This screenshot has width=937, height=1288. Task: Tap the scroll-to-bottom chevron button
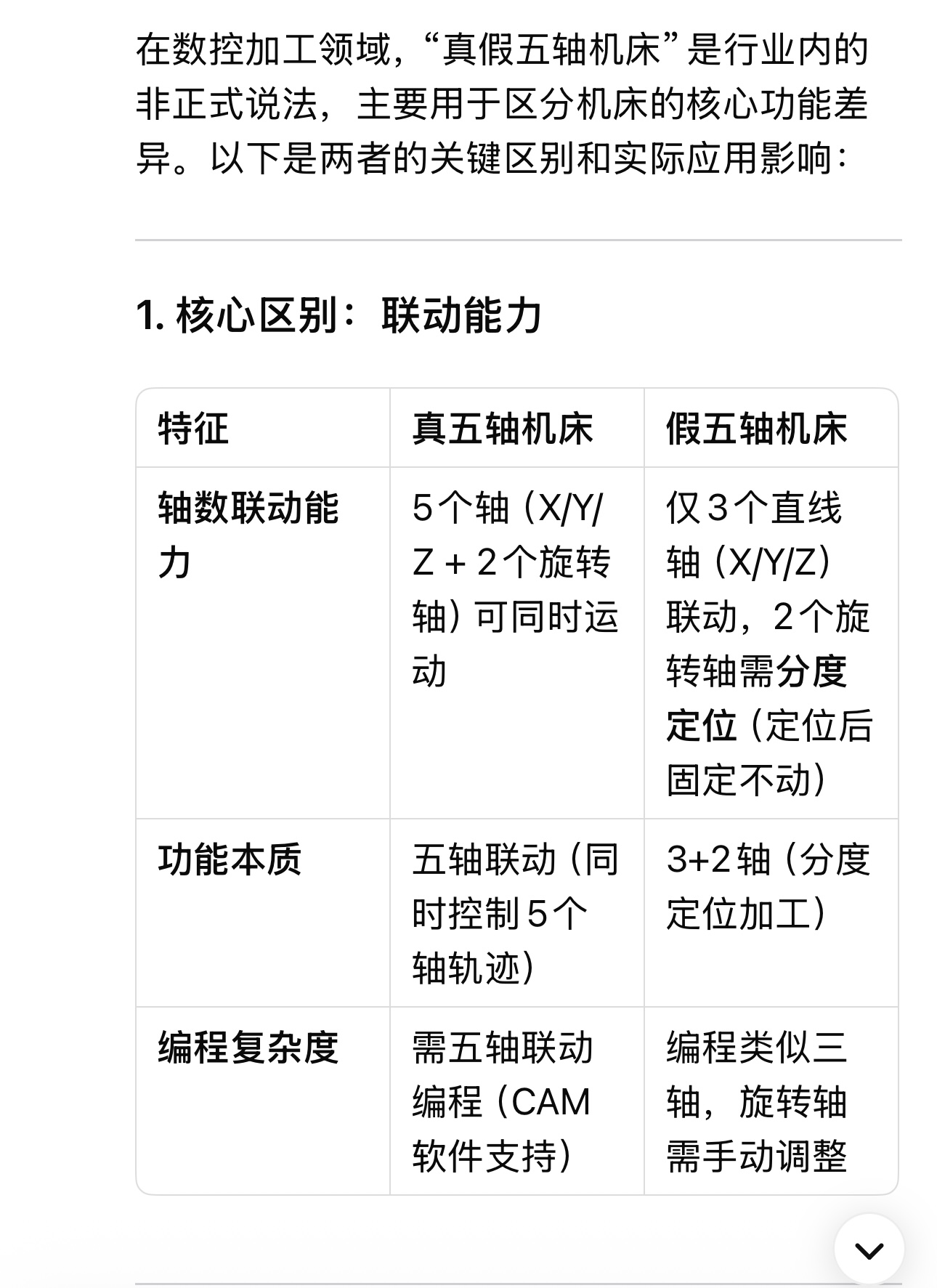click(869, 1249)
